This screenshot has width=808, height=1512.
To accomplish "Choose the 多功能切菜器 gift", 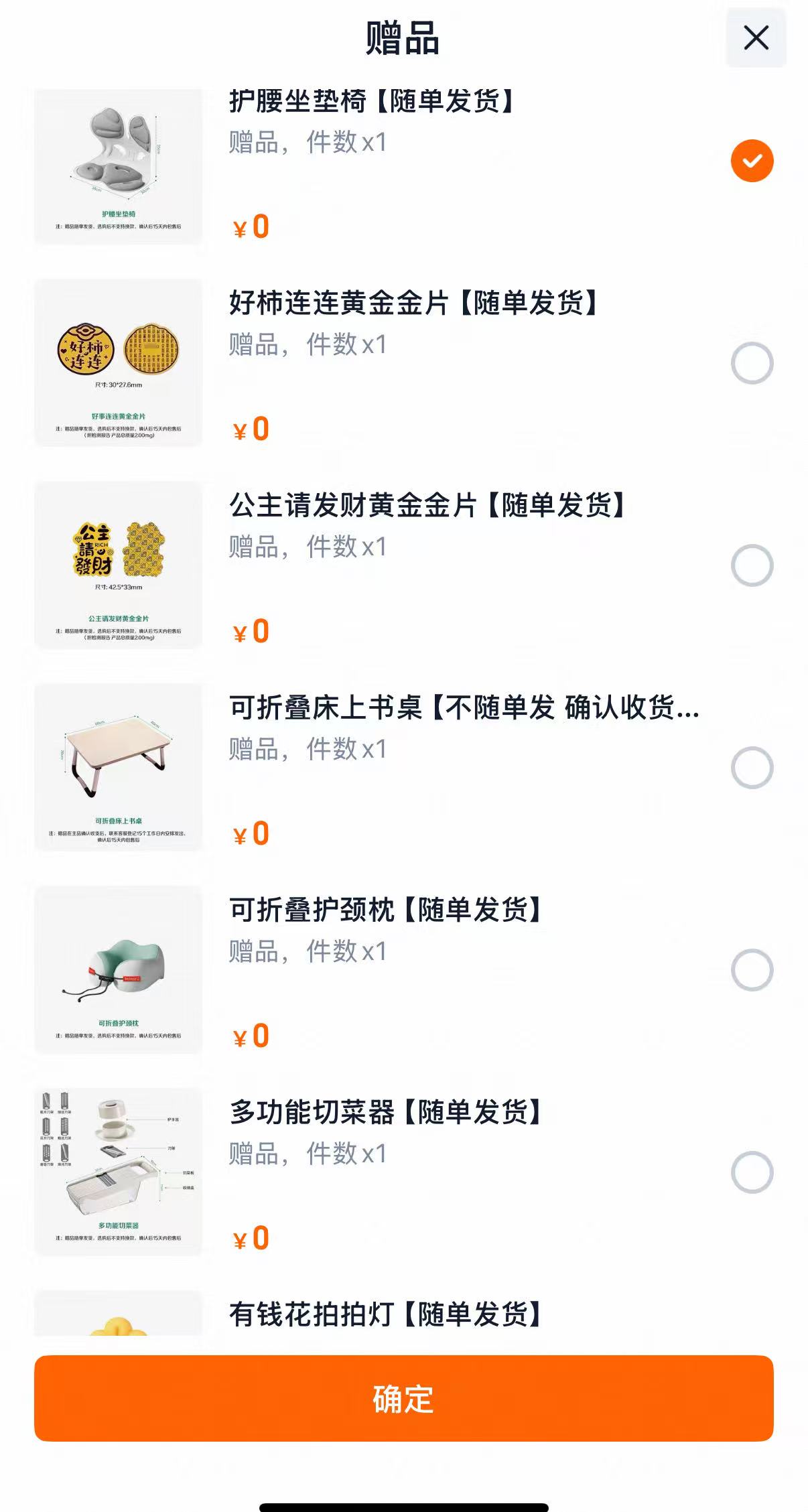I will [752, 1172].
